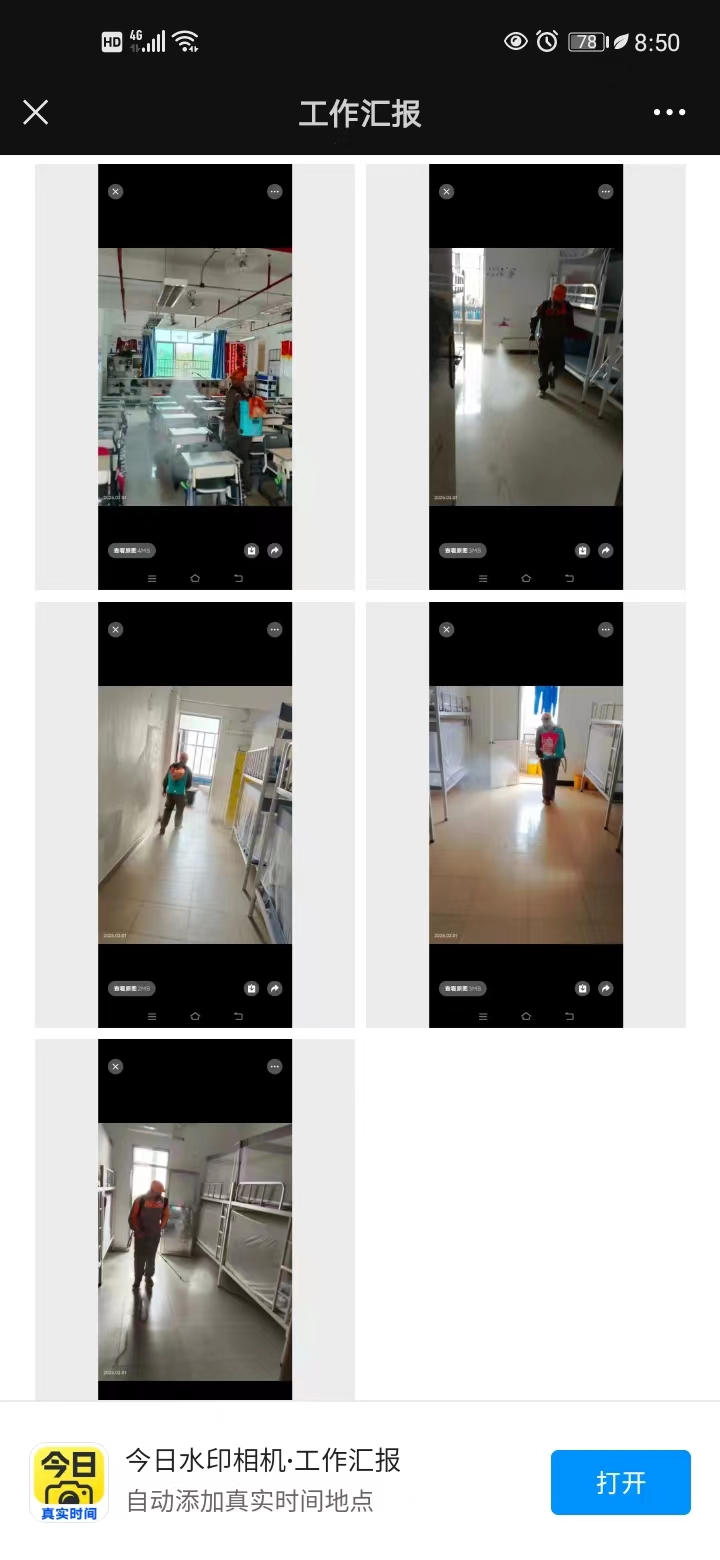Open the classroom disinfection photo
This screenshot has width=720, height=1560.
[195, 377]
